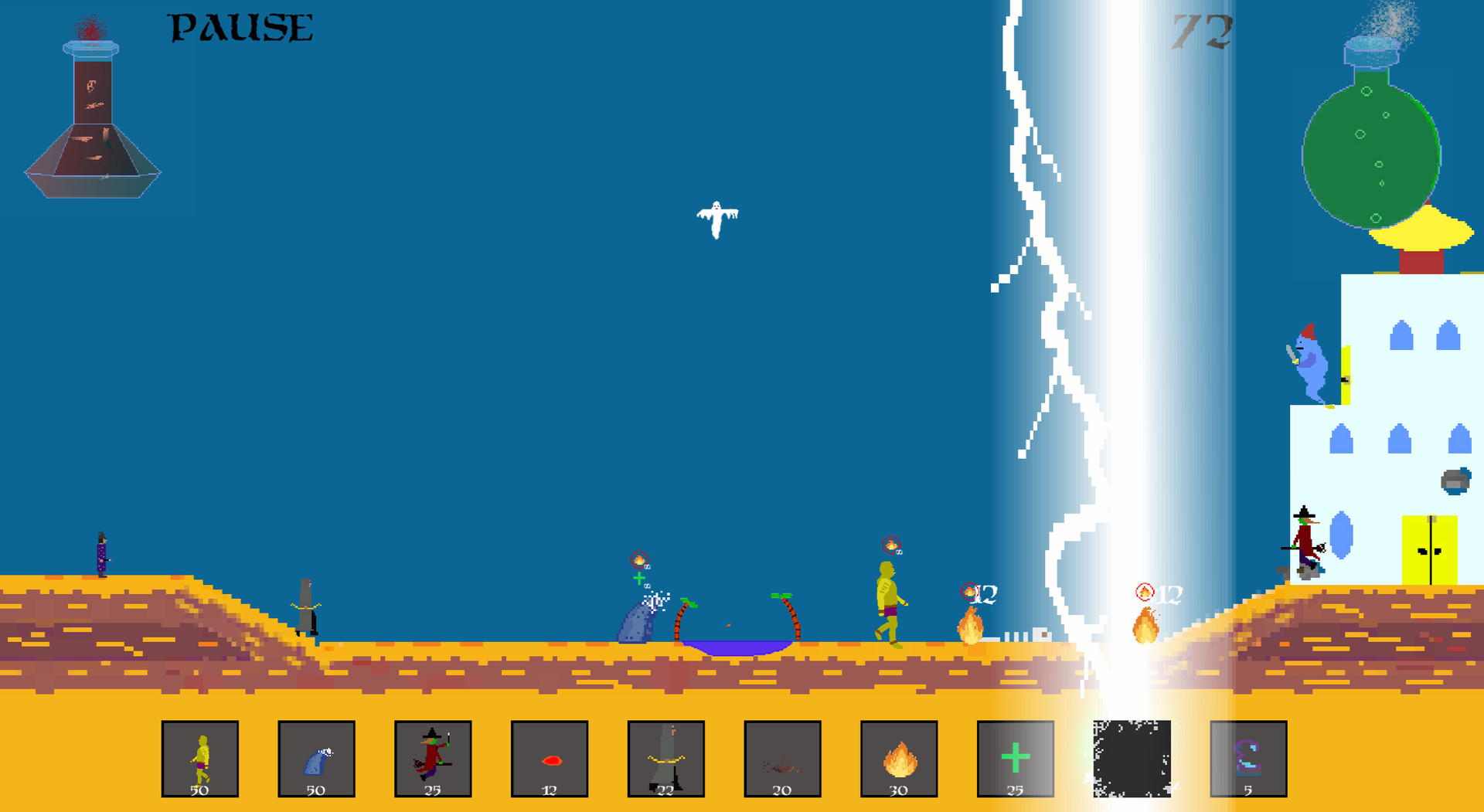Screen dimensions: 1484x812
Task: Use the green plus heal costing 25
Action: (x=1015, y=759)
